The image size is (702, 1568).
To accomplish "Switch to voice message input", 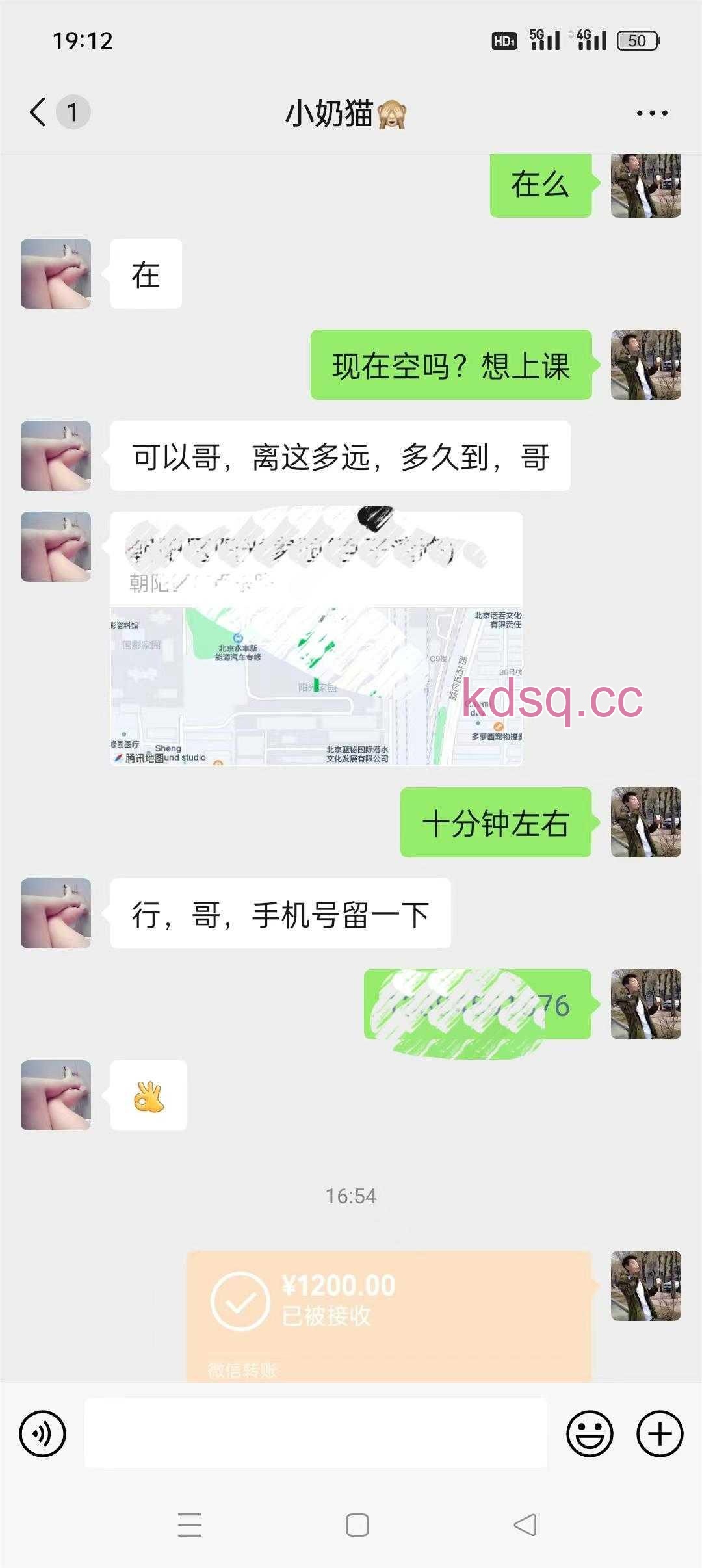I will pos(43,1433).
